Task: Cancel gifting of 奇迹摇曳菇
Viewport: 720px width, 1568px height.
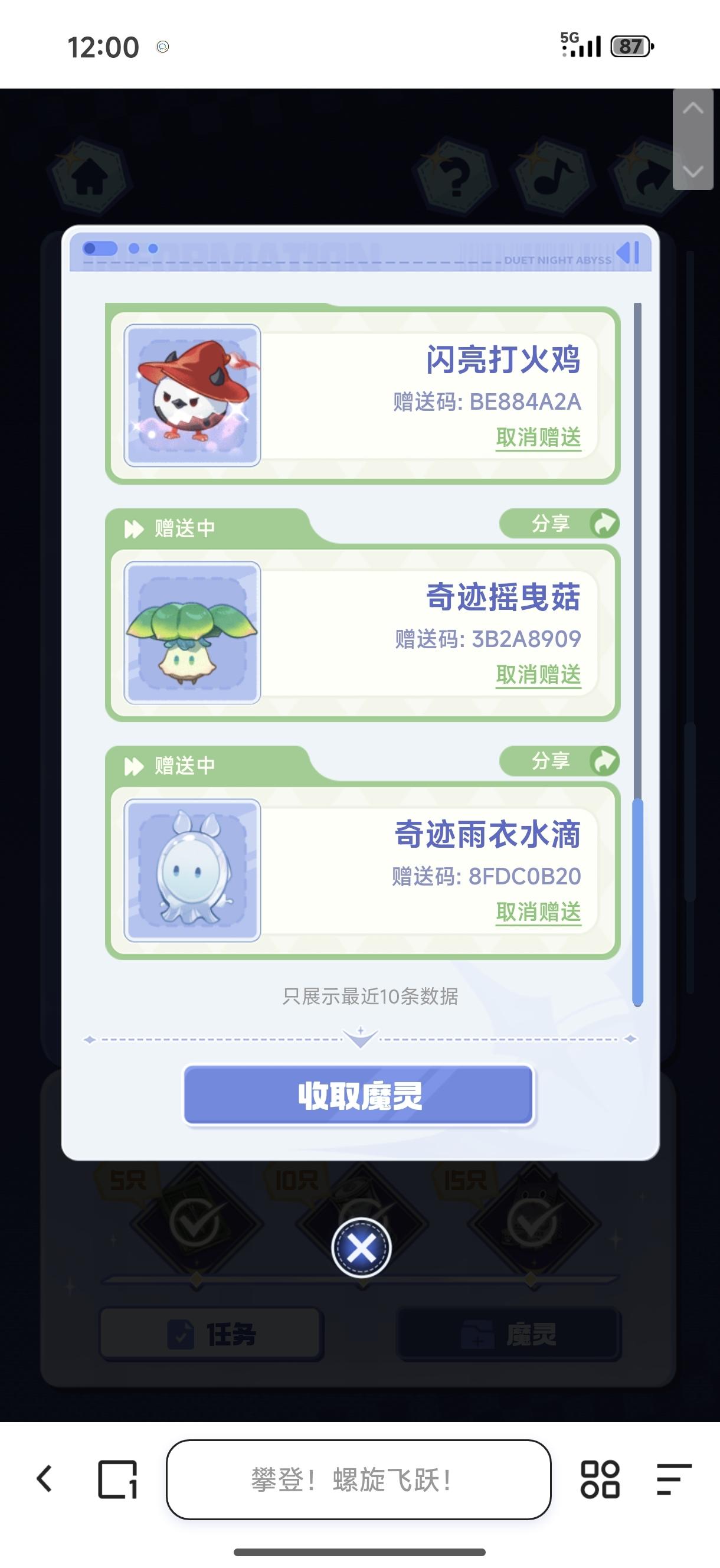Action: coord(538,675)
